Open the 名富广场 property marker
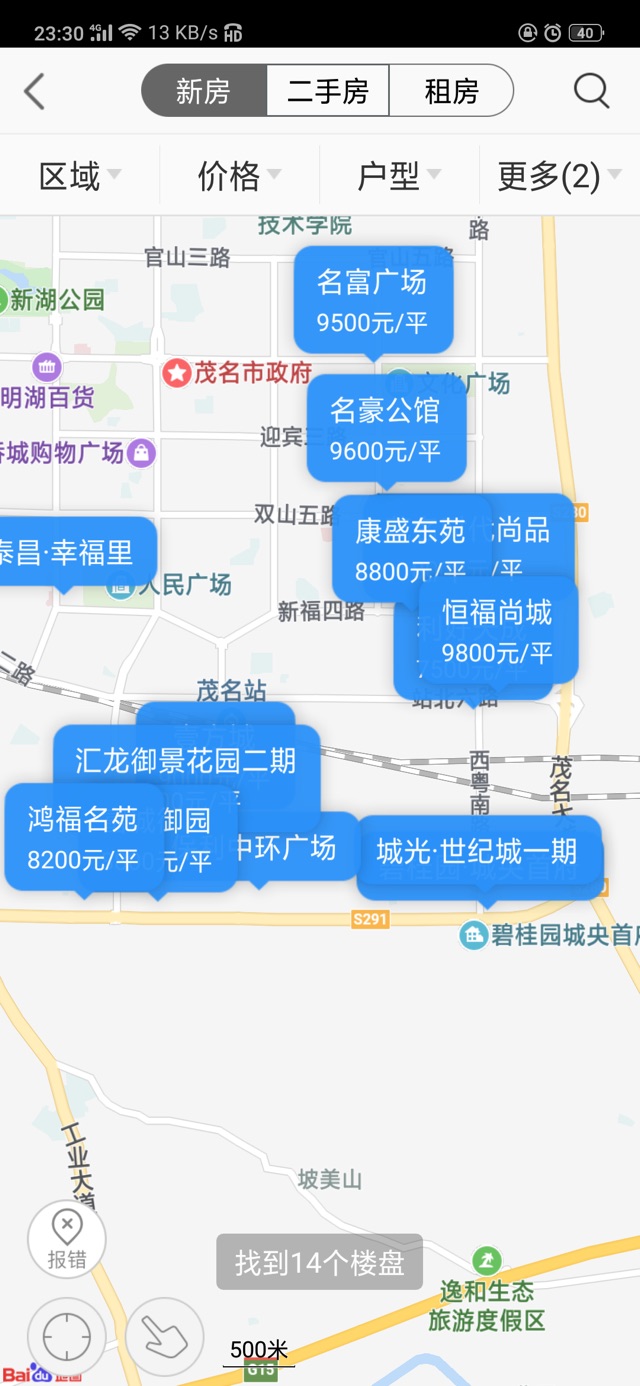 pyautogui.click(x=373, y=299)
